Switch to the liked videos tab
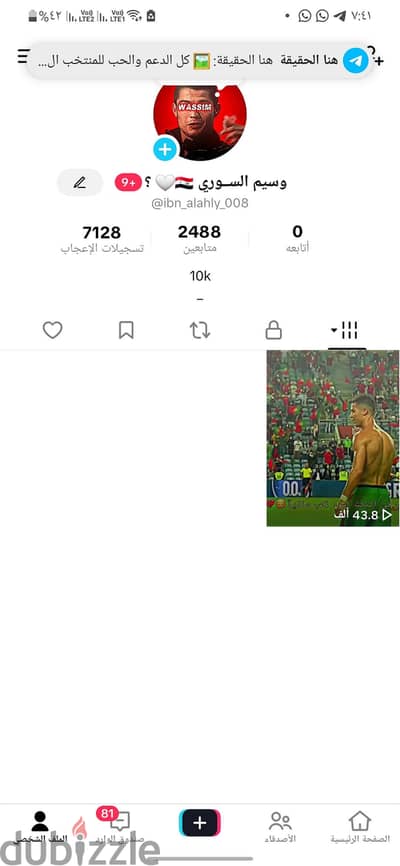 (x=52, y=331)
